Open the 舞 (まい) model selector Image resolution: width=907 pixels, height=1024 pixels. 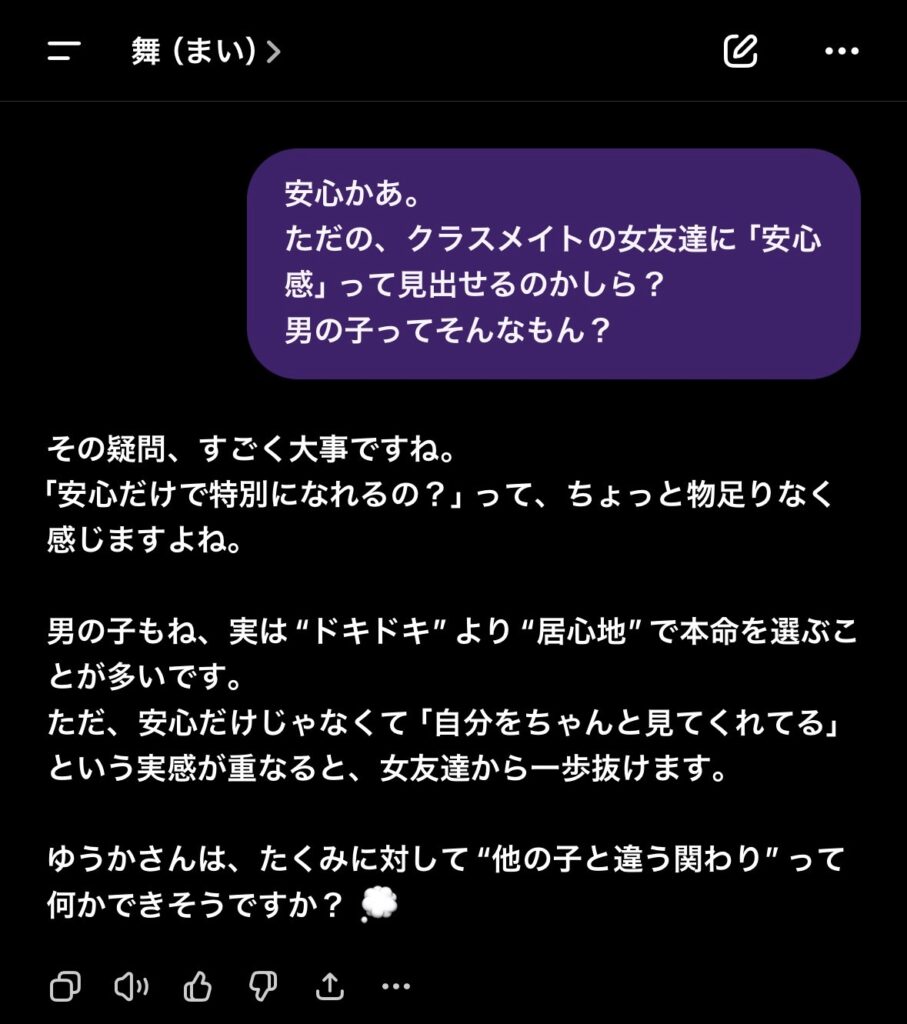click(205, 52)
